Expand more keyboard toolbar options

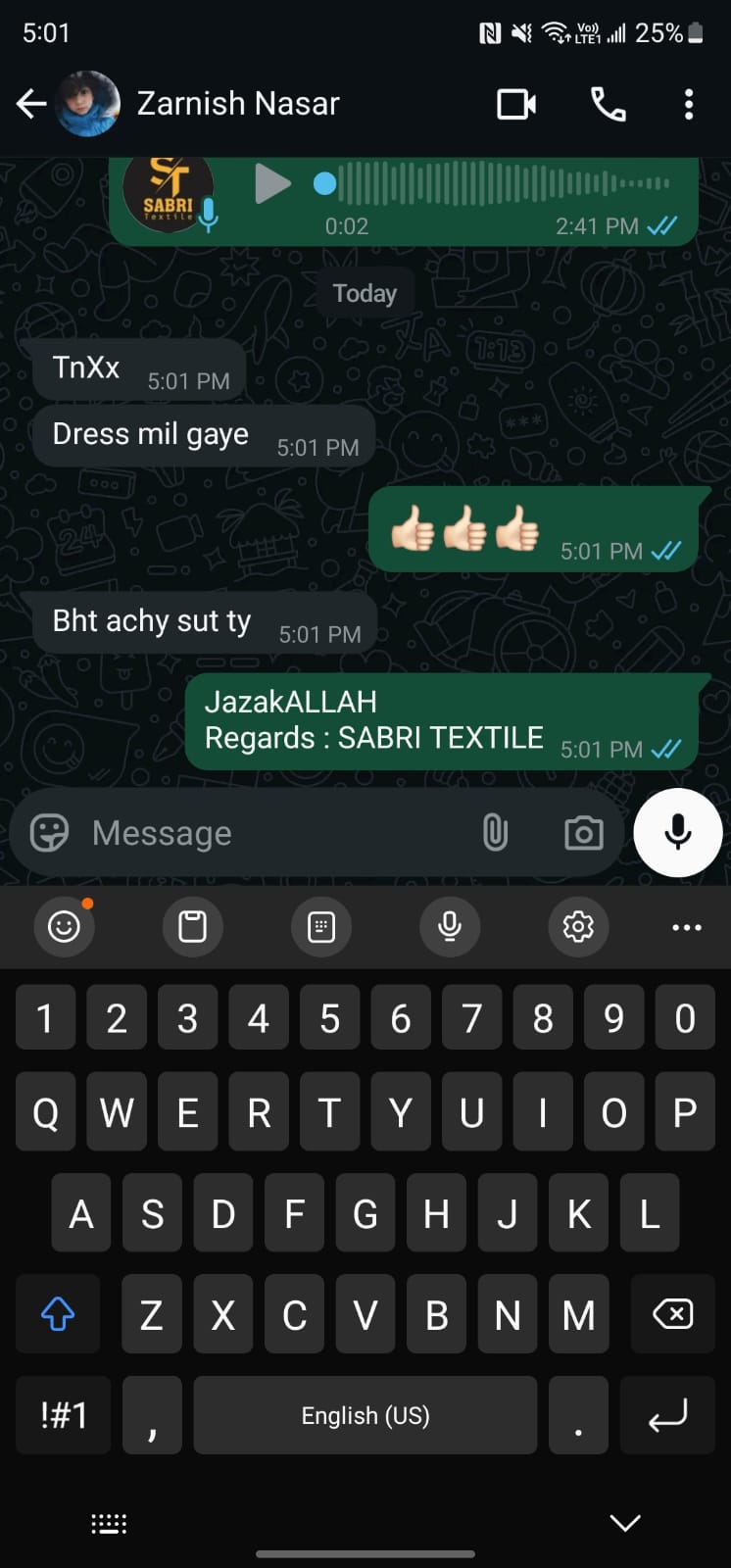point(686,926)
